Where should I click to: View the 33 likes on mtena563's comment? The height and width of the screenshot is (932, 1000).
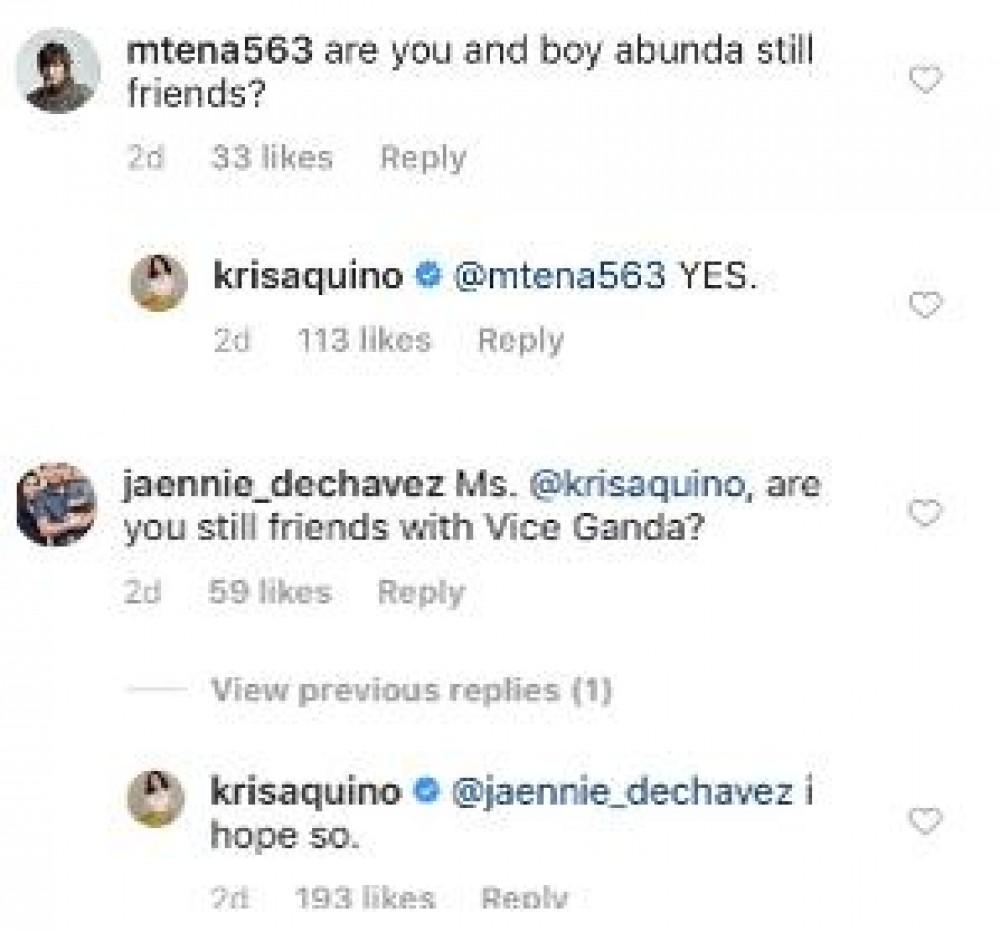click(271, 158)
